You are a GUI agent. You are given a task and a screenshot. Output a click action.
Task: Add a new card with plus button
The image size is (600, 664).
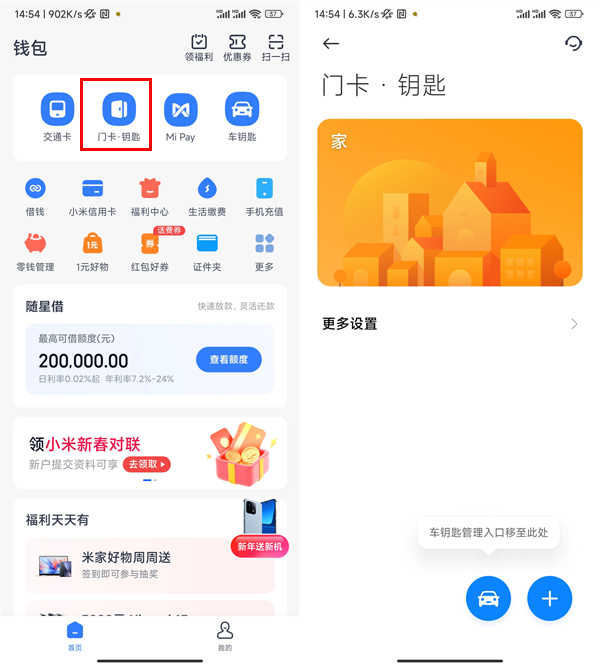pos(549,598)
